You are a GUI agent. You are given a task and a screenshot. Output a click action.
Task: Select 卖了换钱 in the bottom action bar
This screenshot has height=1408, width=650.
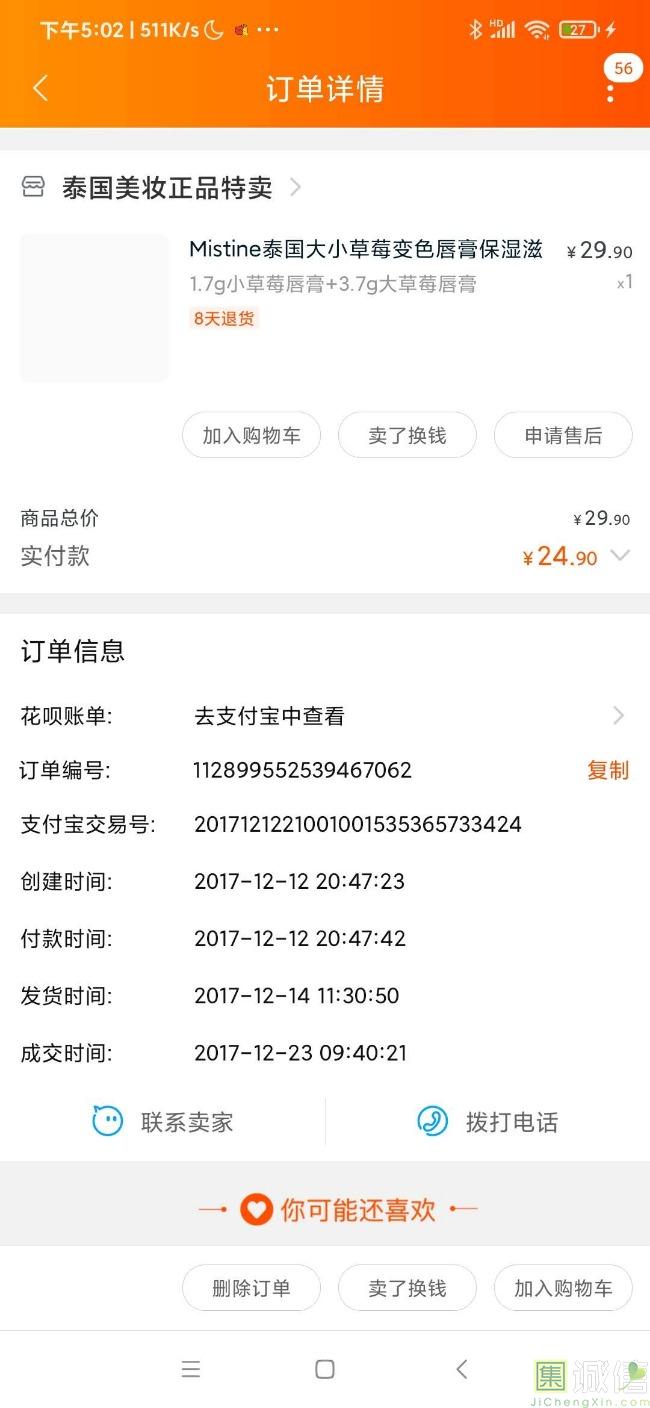tap(407, 1288)
